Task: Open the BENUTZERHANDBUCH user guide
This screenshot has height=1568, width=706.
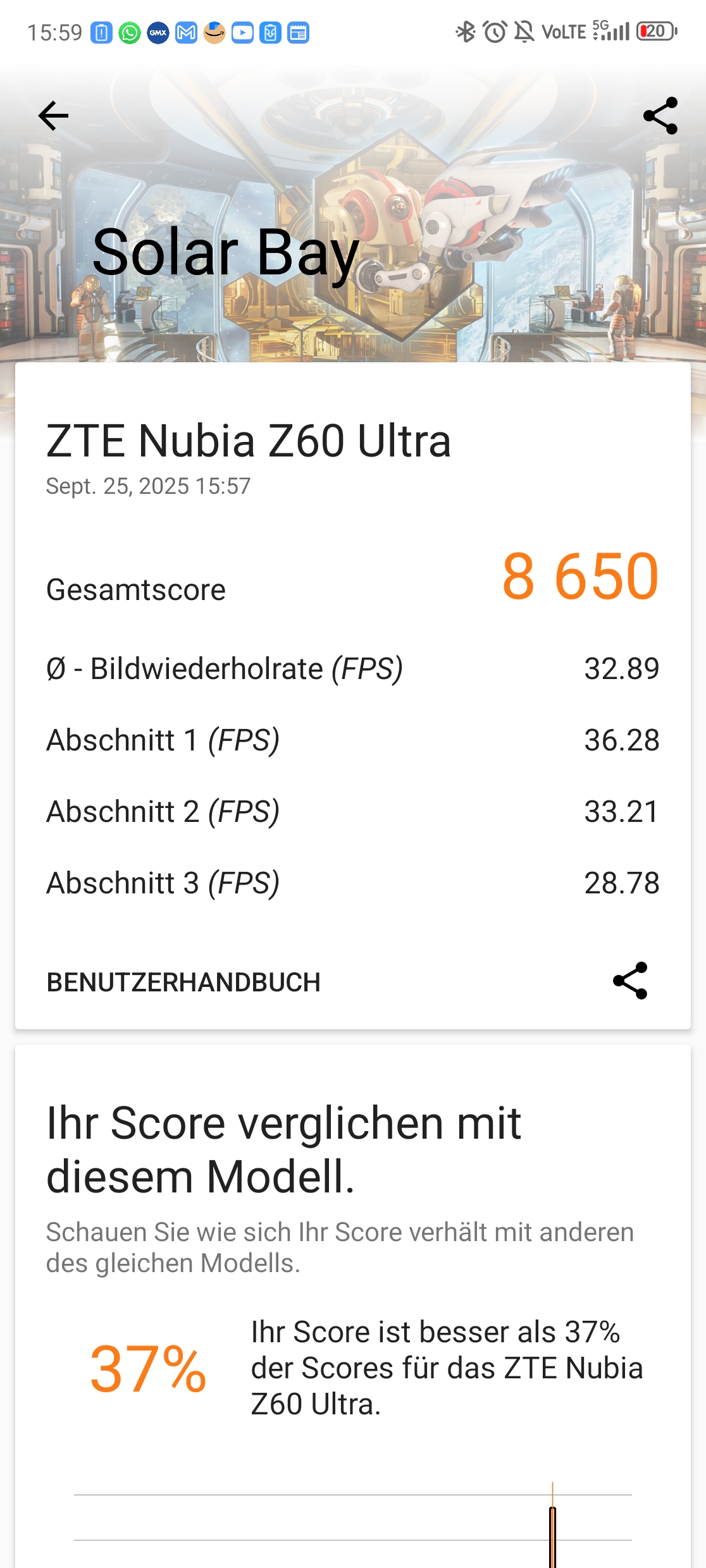Action: pos(183,982)
